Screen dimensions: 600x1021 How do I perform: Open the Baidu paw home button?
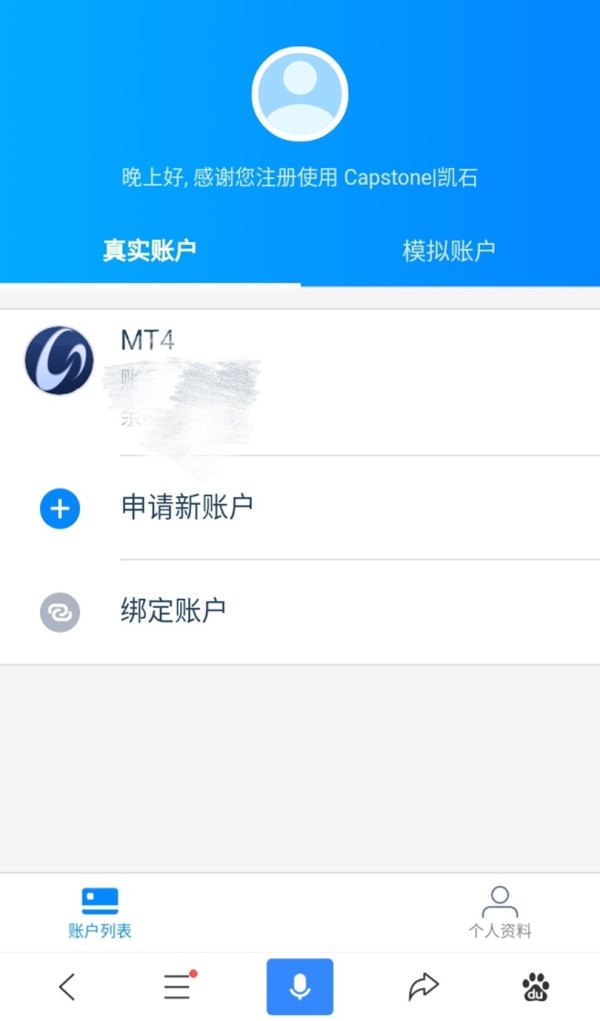click(536, 987)
